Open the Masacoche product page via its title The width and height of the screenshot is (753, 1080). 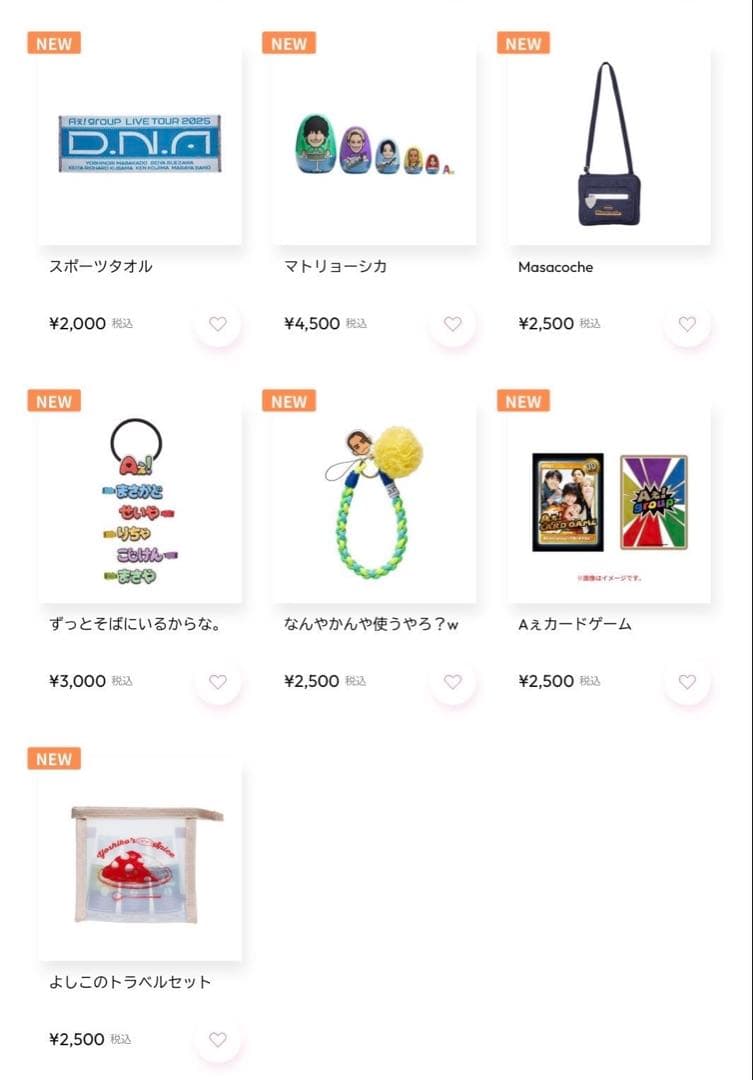coord(555,266)
